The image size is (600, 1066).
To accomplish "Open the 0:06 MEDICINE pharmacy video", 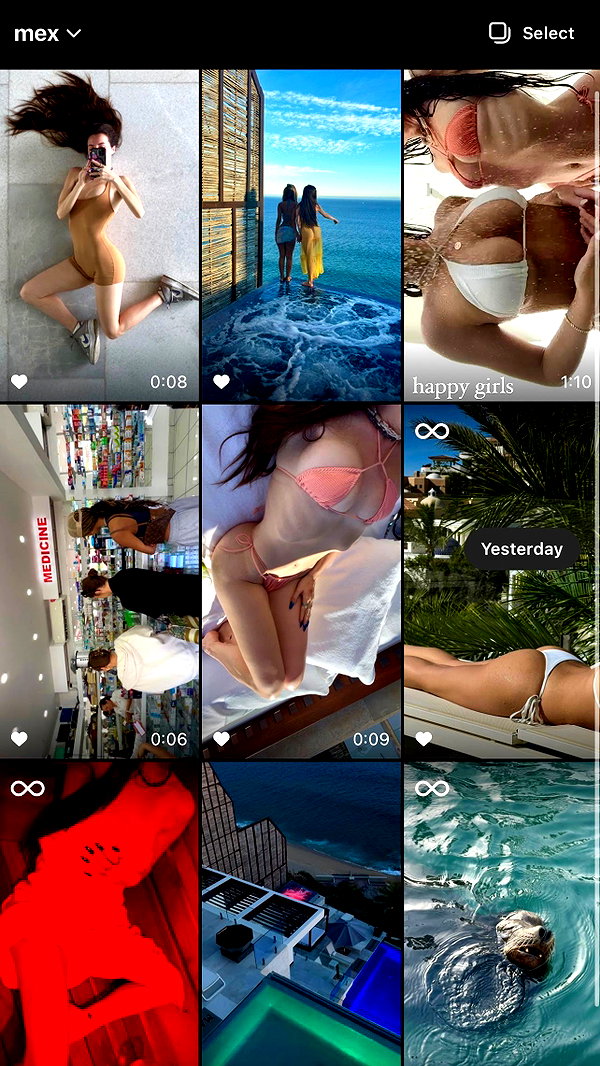I will click(x=99, y=581).
